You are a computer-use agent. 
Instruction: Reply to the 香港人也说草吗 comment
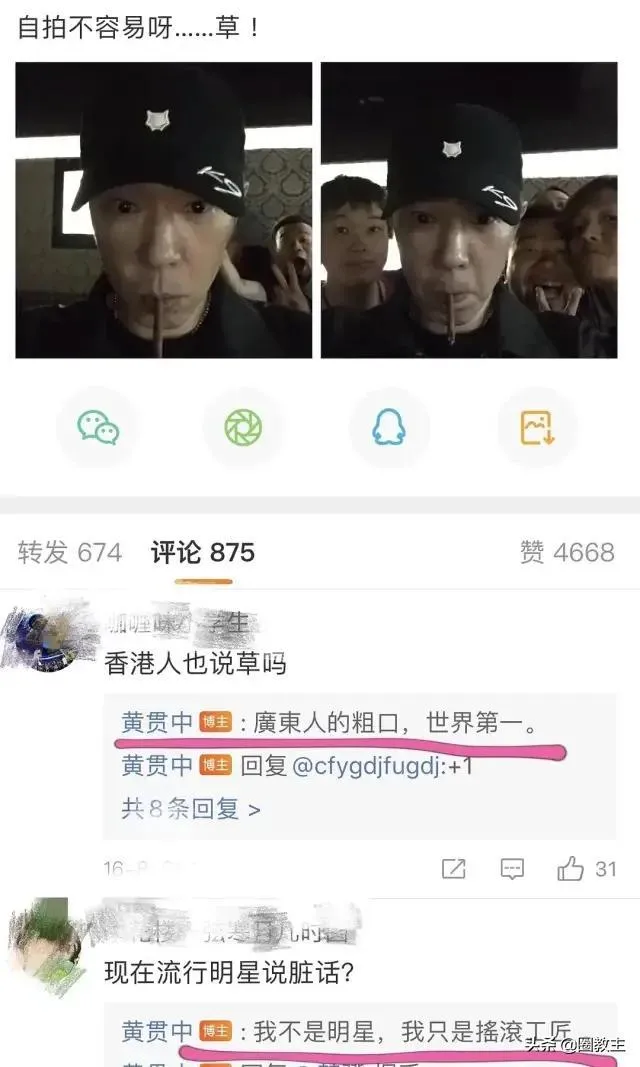point(512,869)
